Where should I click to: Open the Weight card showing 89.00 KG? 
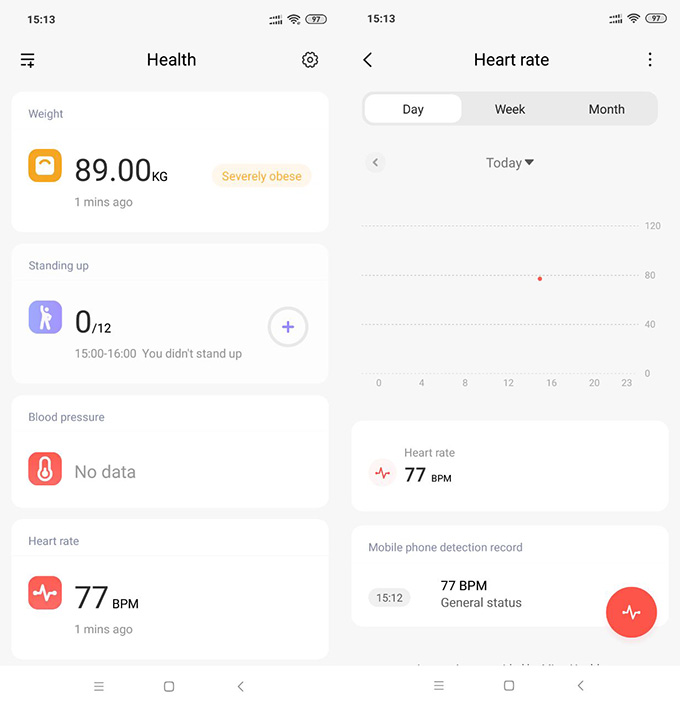coord(170,162)
